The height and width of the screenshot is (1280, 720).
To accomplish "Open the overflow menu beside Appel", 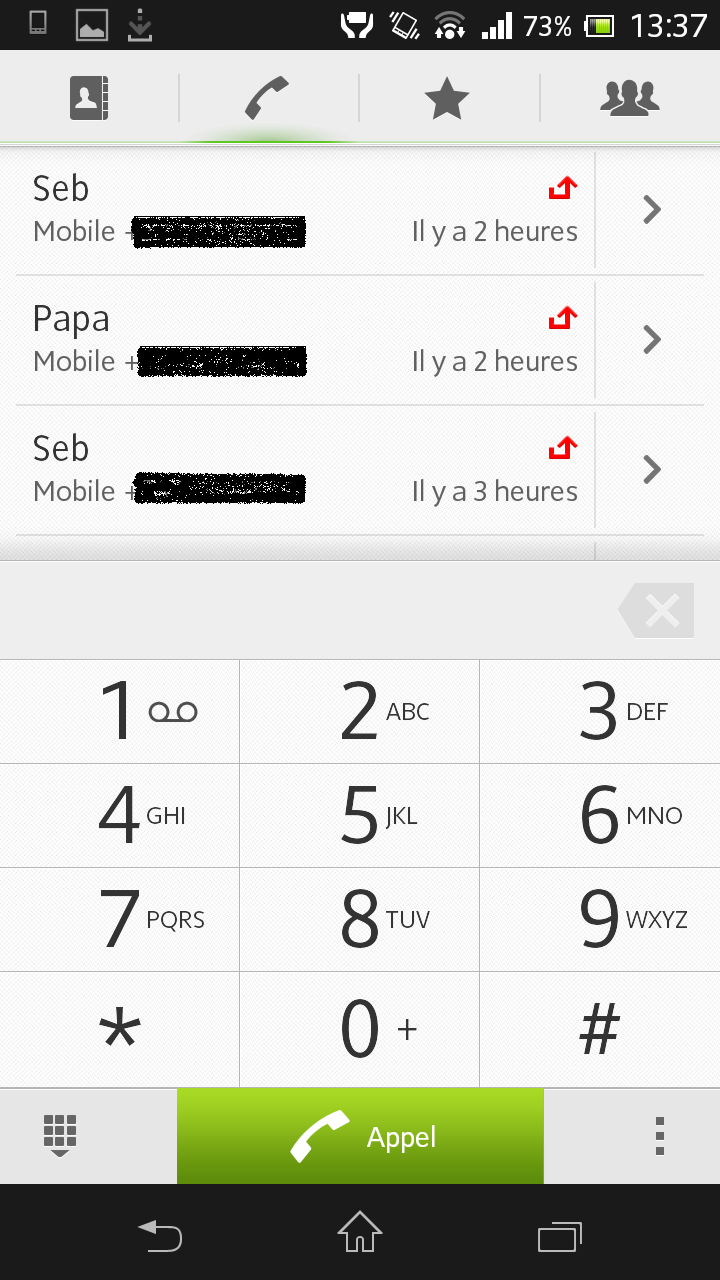I will [659, 1137].
